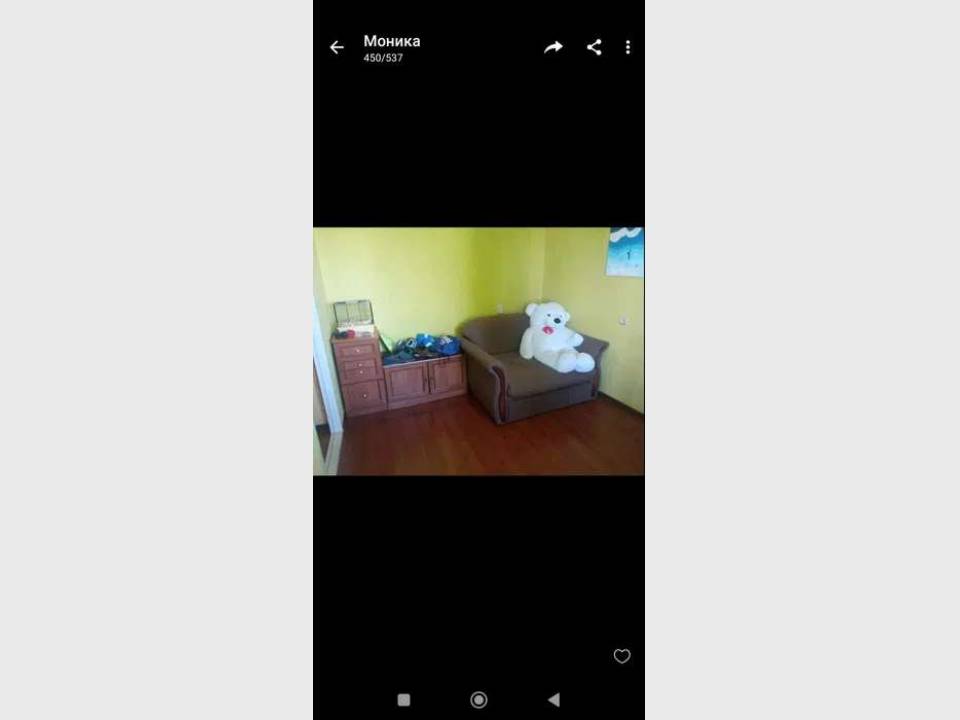
Task: Go back from Моника's photo viewer
Action: point(337,47)
